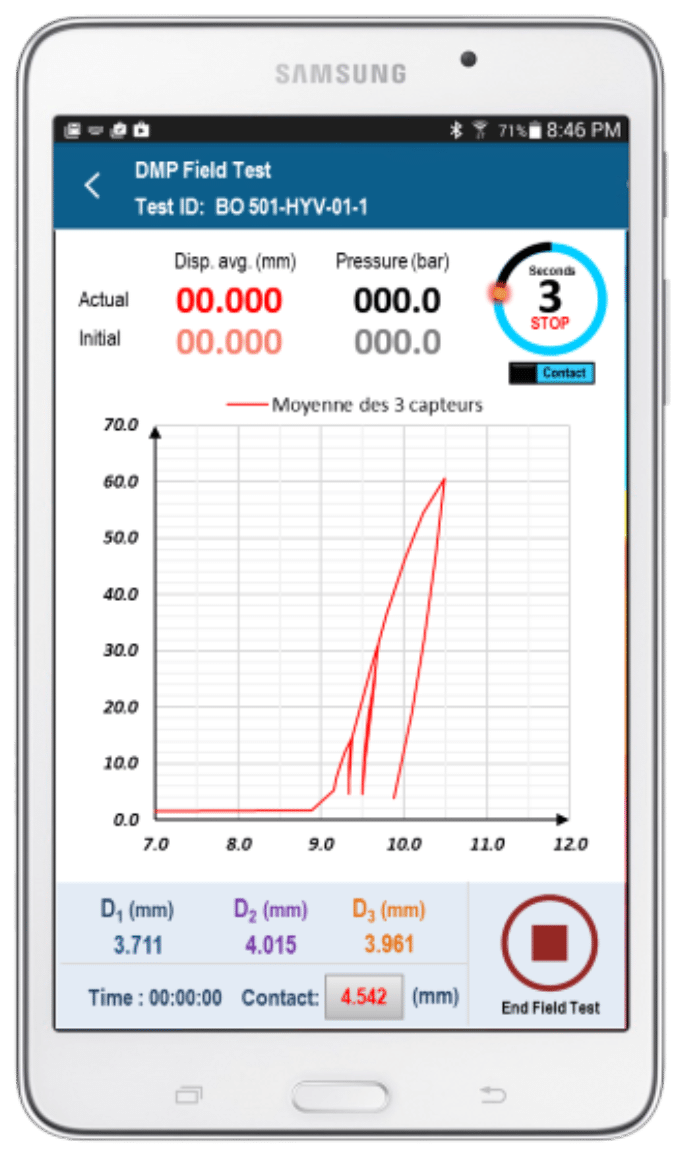Viewport: 676px width, 1149px height.
Task: Tap the device home button
Action: 341,1096
